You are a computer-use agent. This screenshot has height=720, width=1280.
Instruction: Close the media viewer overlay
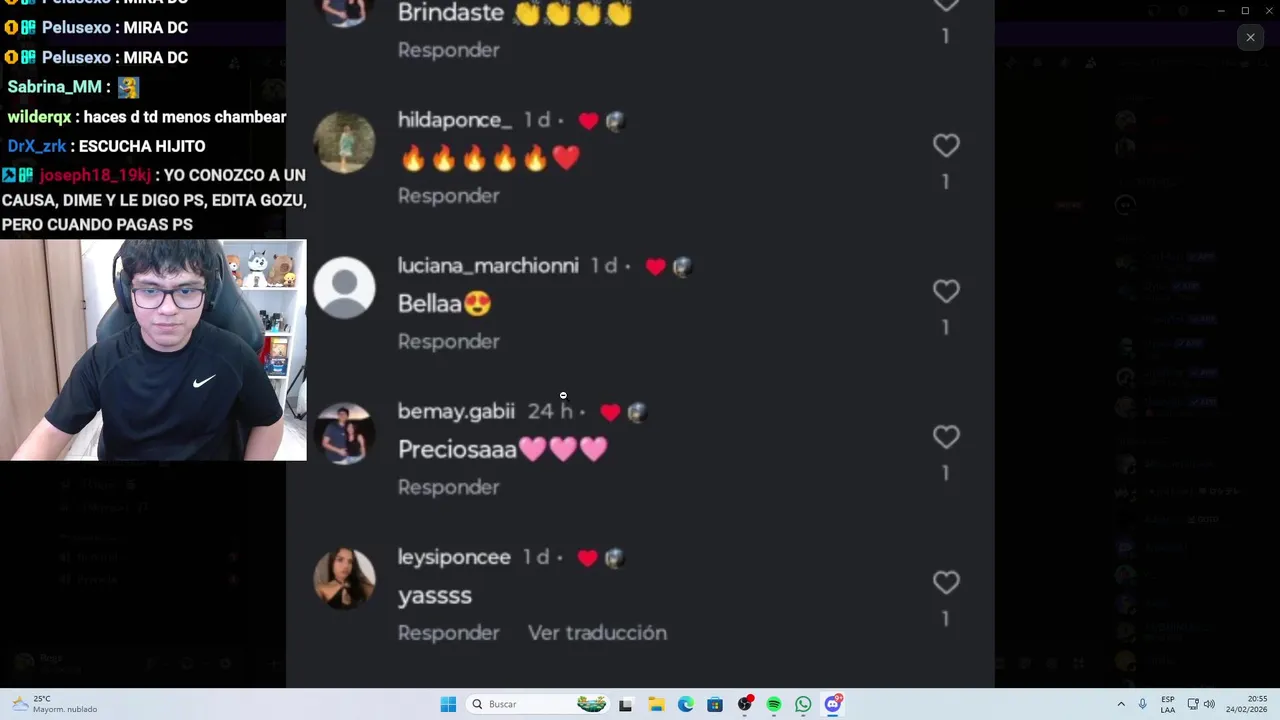pyautogui.click(x=1250, y=37)
